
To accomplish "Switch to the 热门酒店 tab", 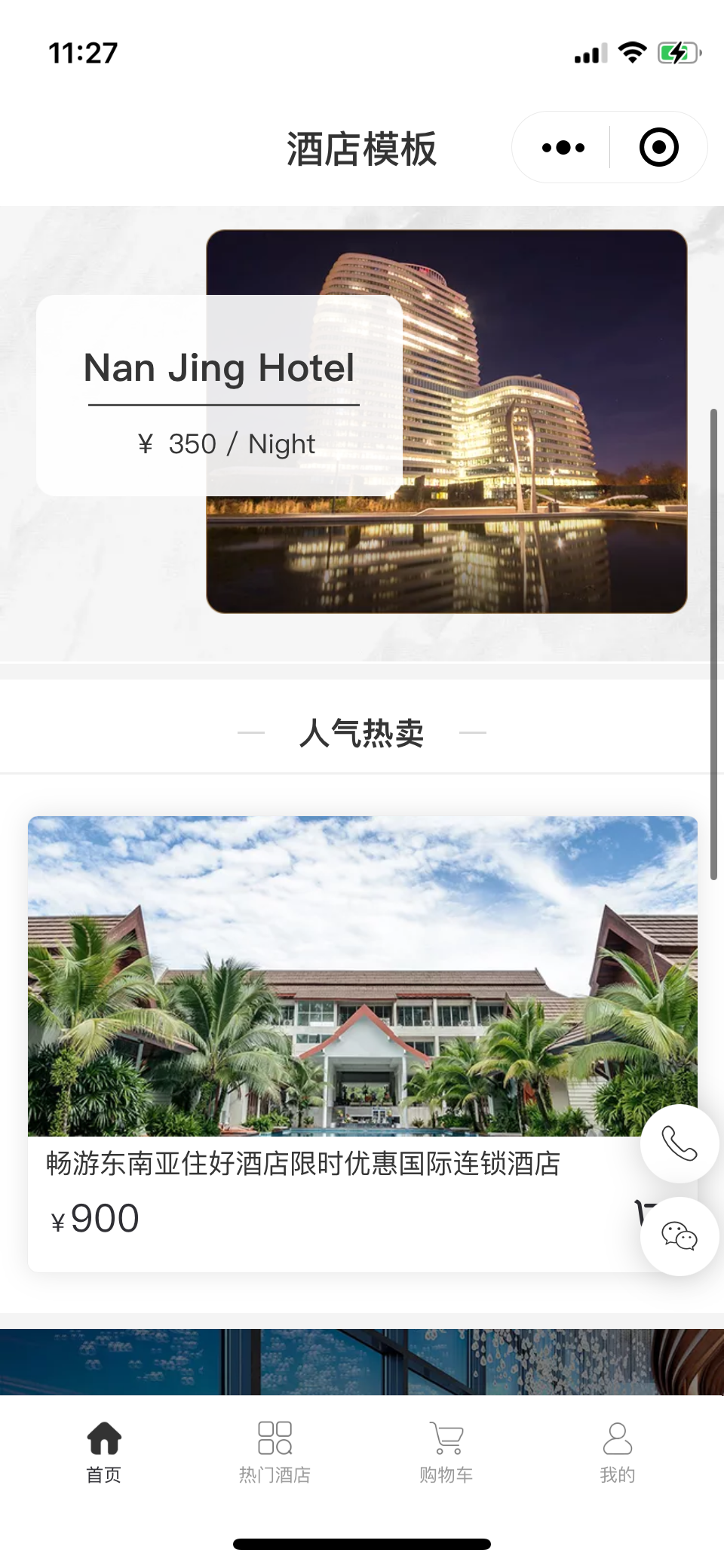I will 275,1452.
